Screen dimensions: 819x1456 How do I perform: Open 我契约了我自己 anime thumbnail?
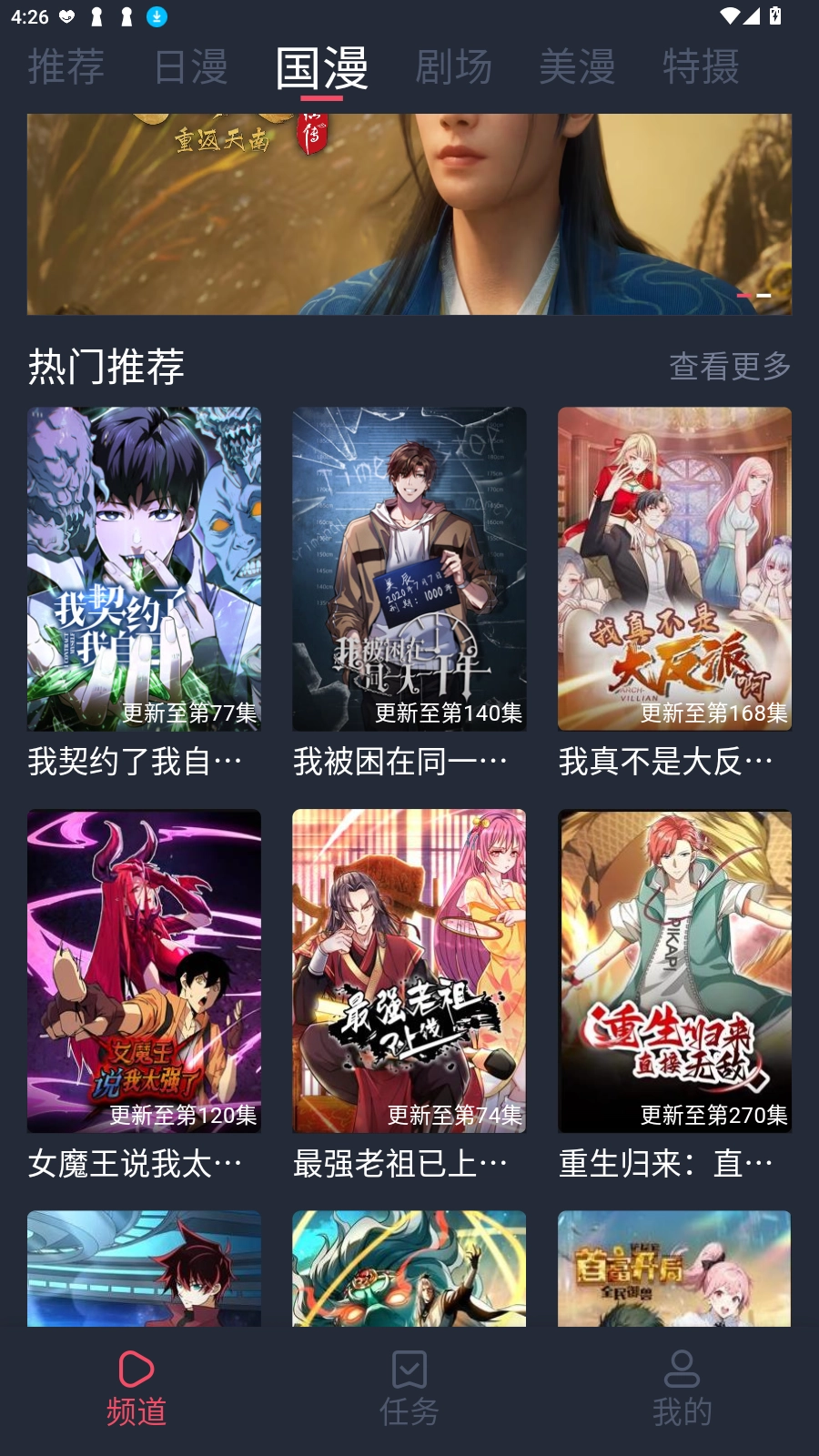(143, 569)
